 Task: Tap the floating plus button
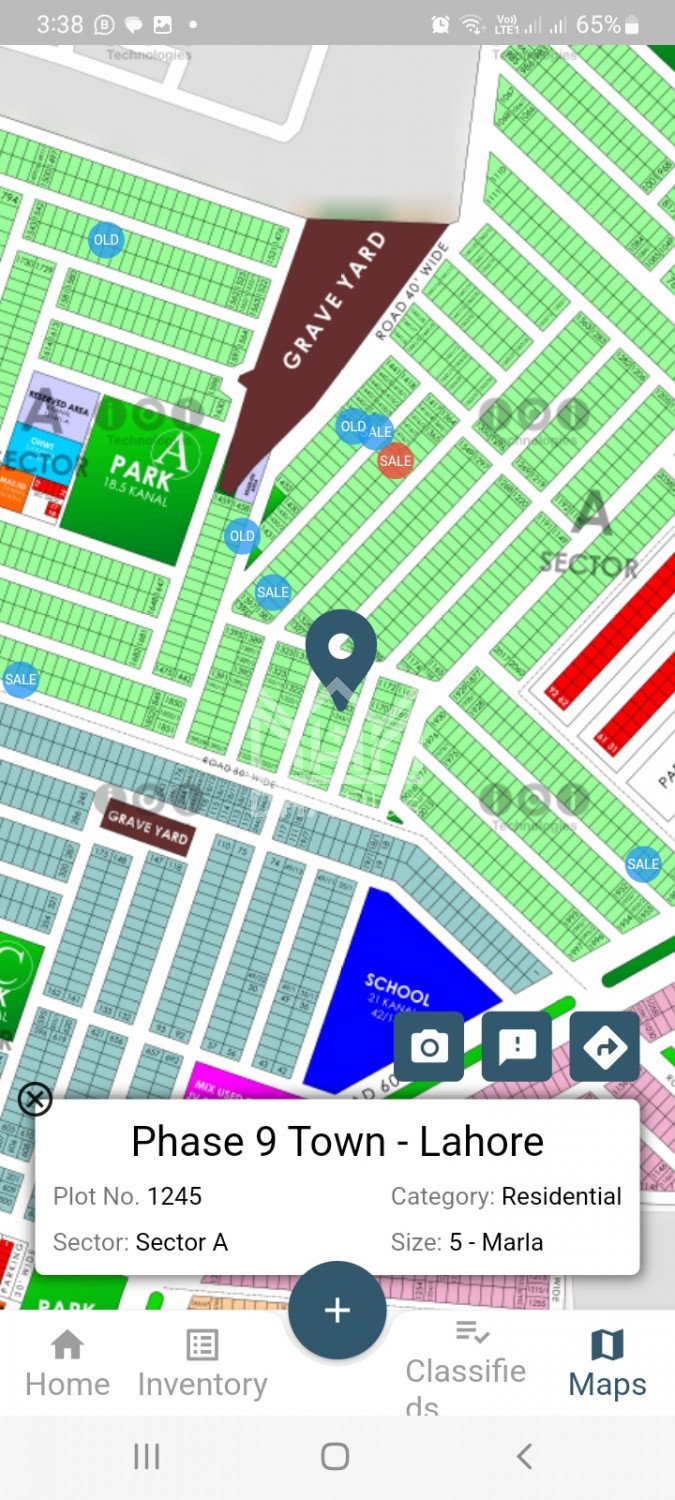[337, 1311]
